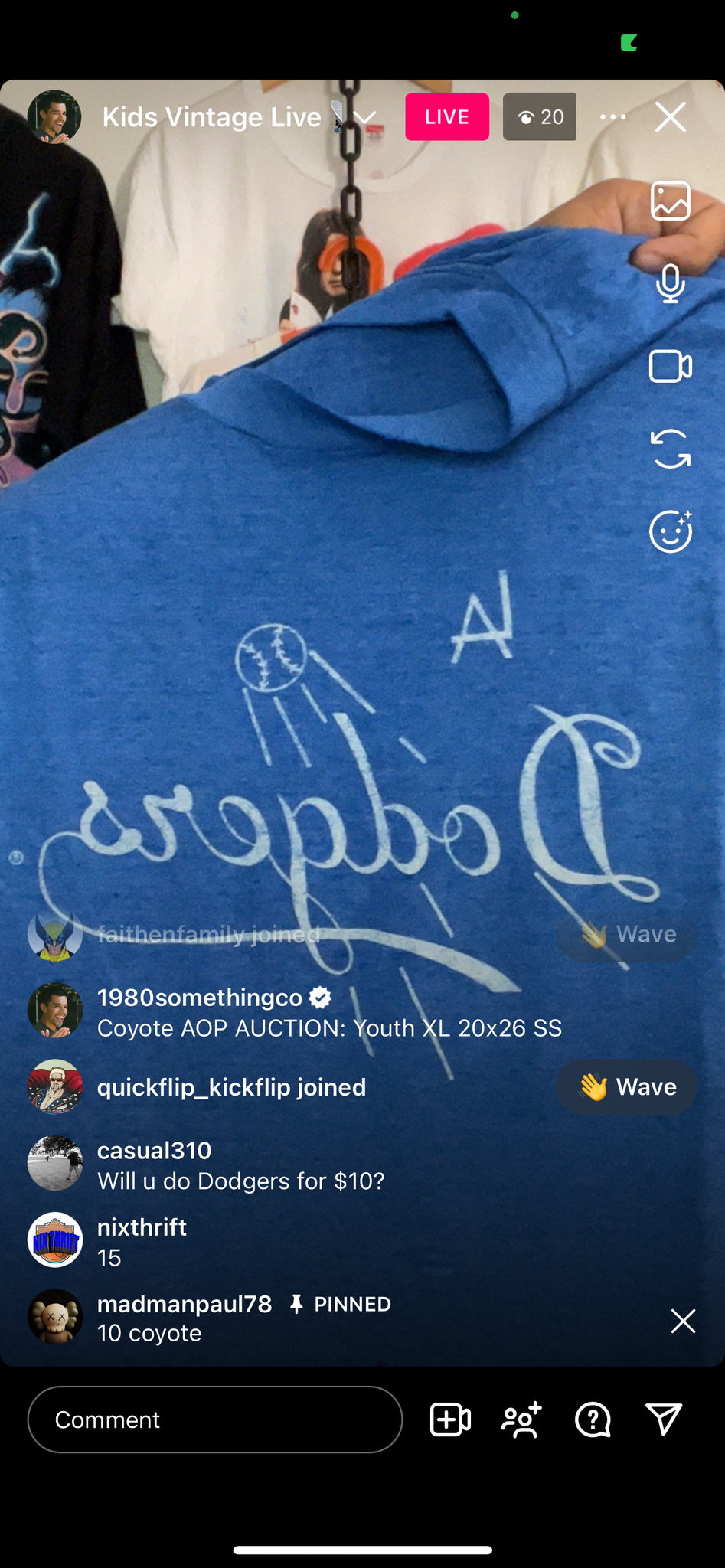The height and width of the screenshot is (1568, 725).
Task: Wave at quickflip_kickflip
Action: (x=626, y=1086)
